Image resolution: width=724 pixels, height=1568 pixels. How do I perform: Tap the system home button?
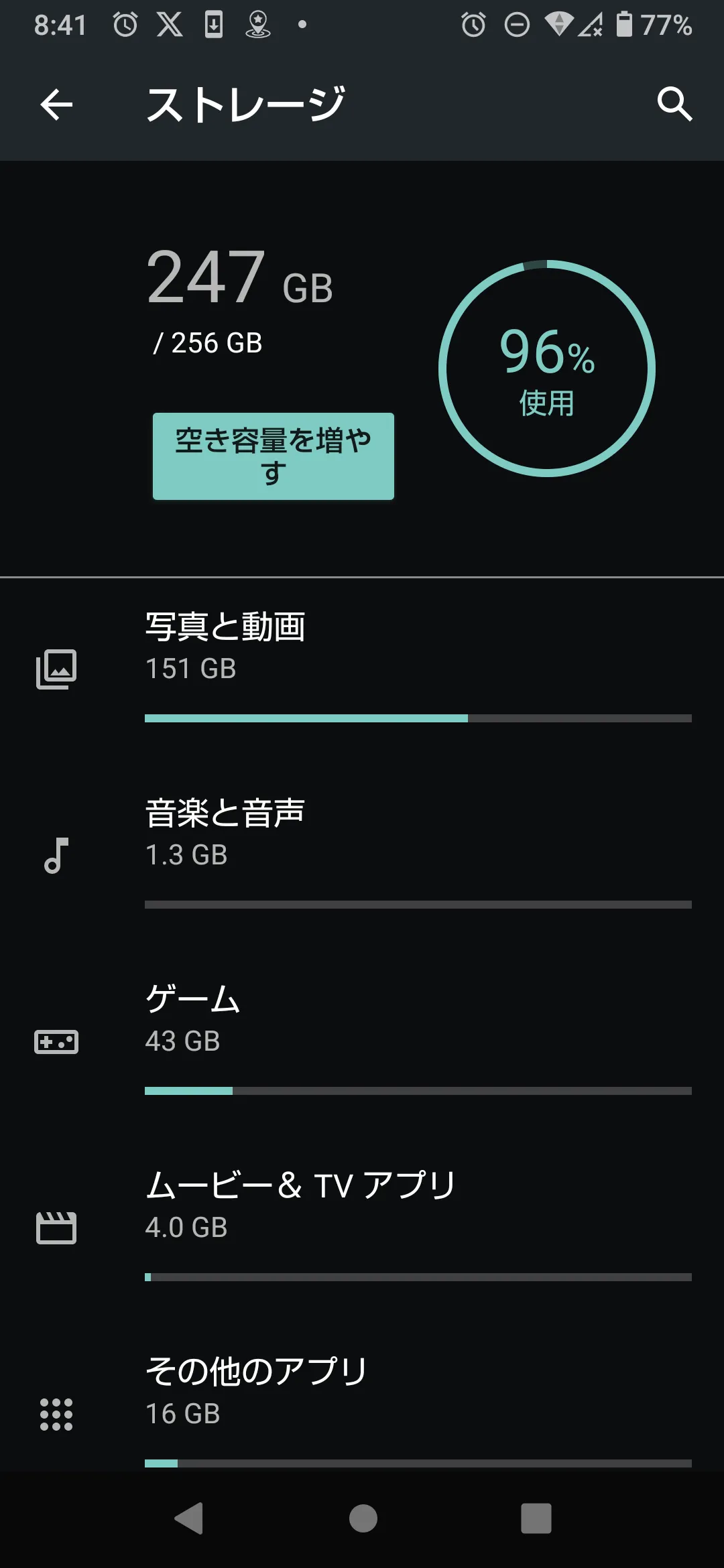click(x=363, y=1518)
